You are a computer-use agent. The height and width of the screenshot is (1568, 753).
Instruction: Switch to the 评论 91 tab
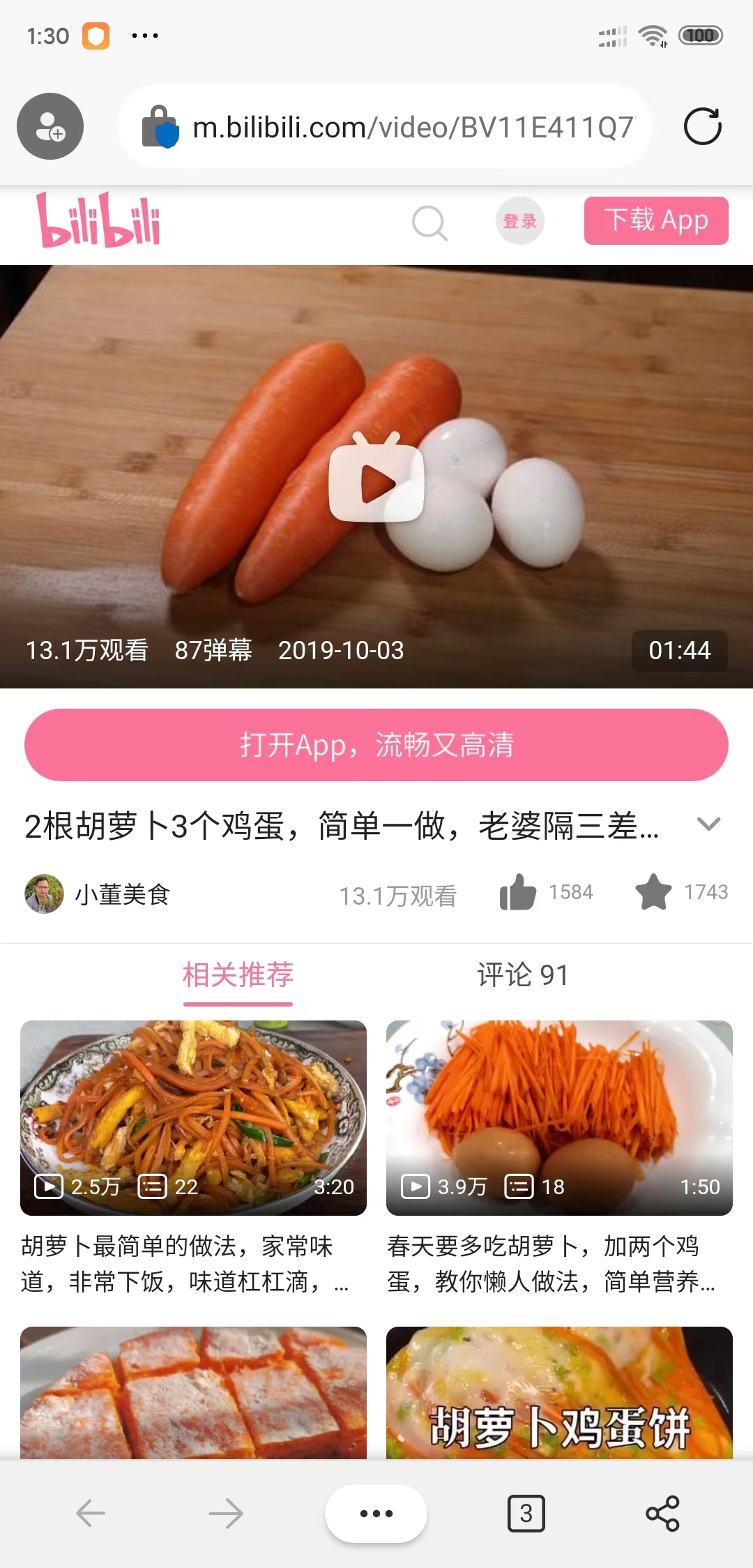[522, 975]
